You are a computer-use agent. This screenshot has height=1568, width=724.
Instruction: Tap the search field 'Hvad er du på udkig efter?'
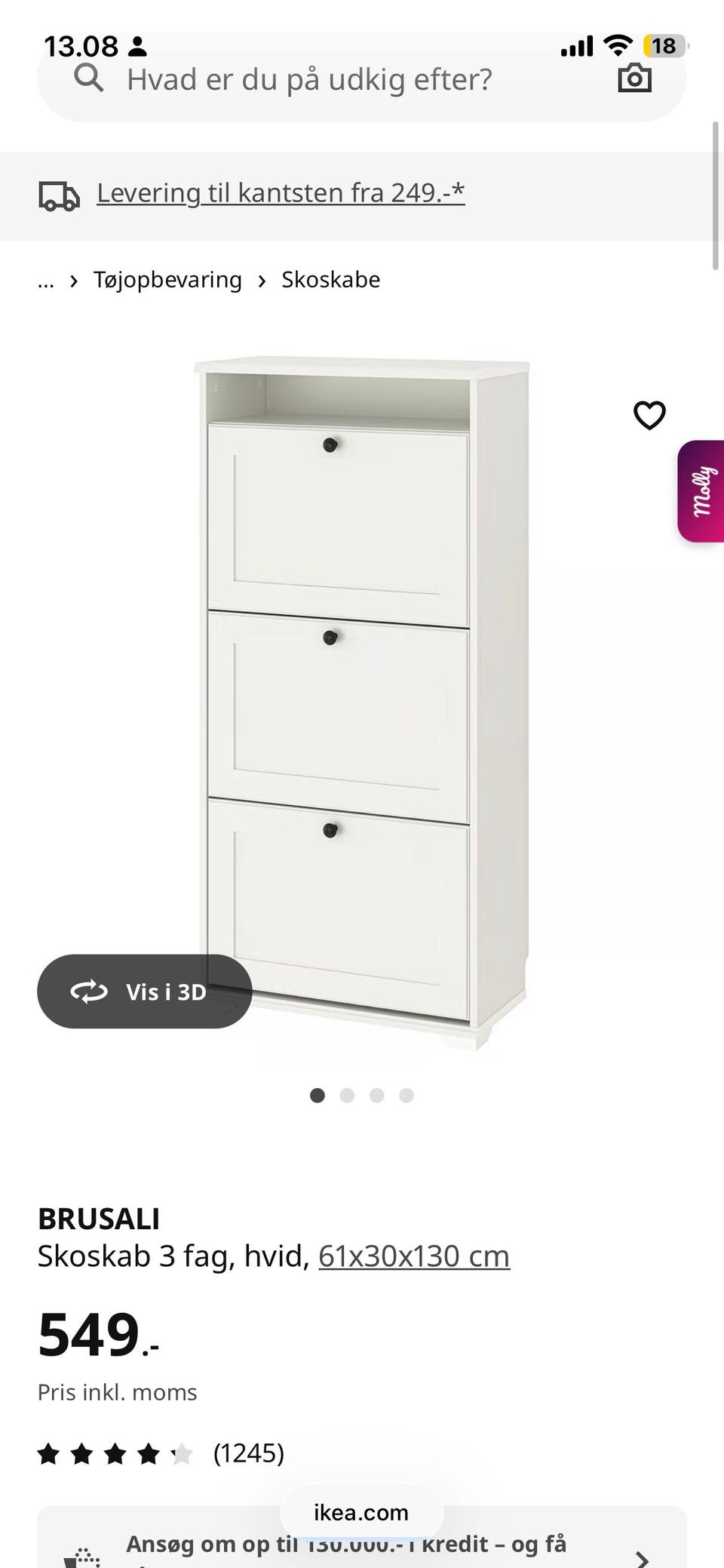309,79
